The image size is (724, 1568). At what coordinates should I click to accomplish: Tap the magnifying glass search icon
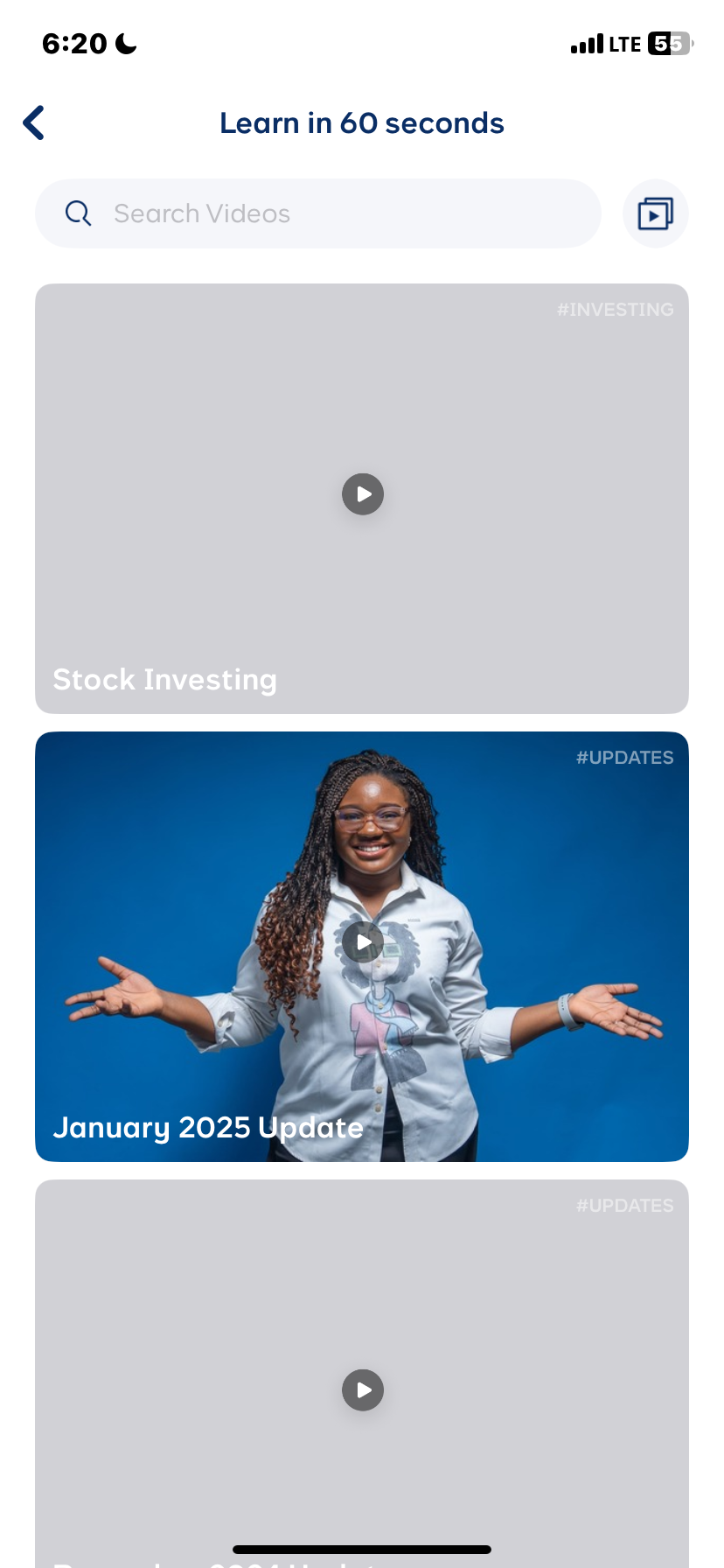(78, 213)
